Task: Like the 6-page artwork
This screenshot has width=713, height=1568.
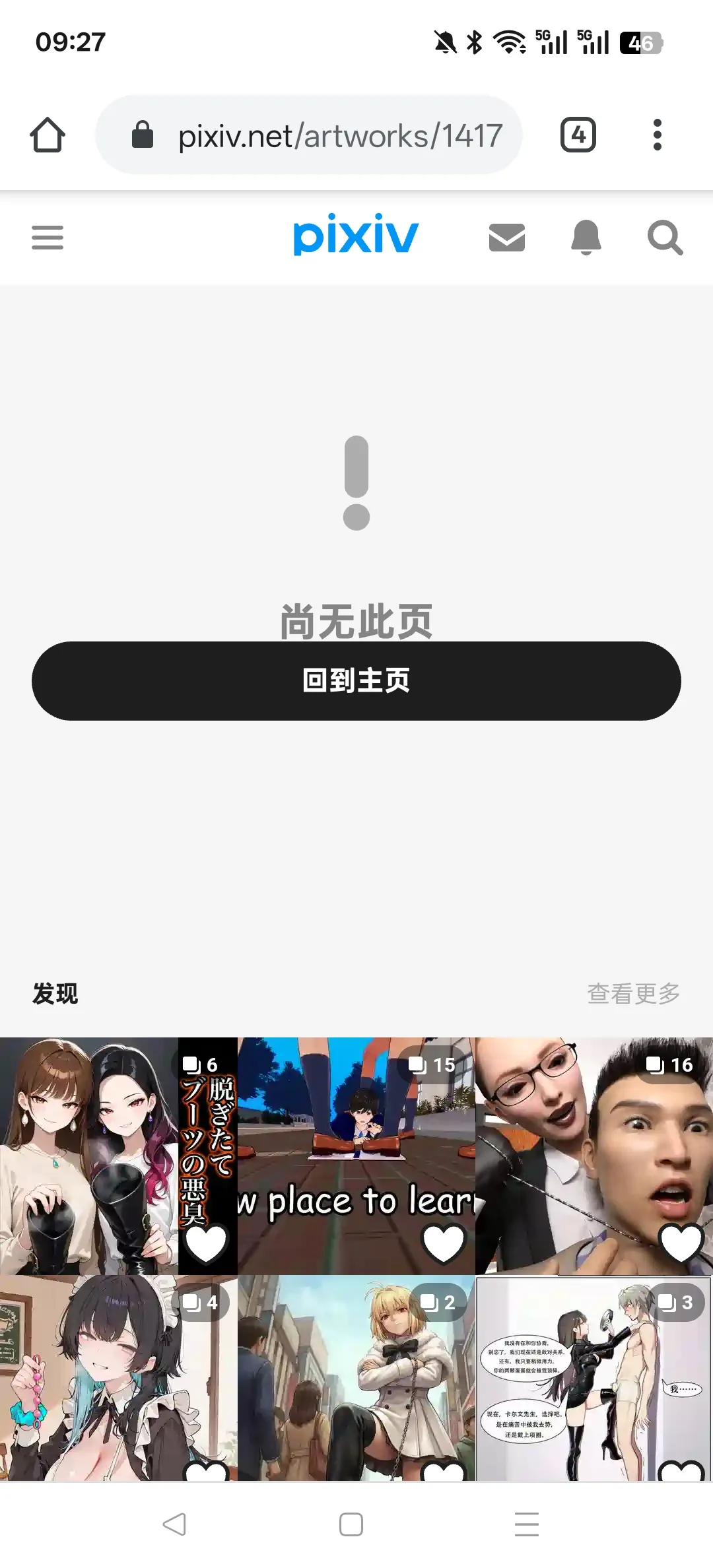Action: (x=206, y=1242)
